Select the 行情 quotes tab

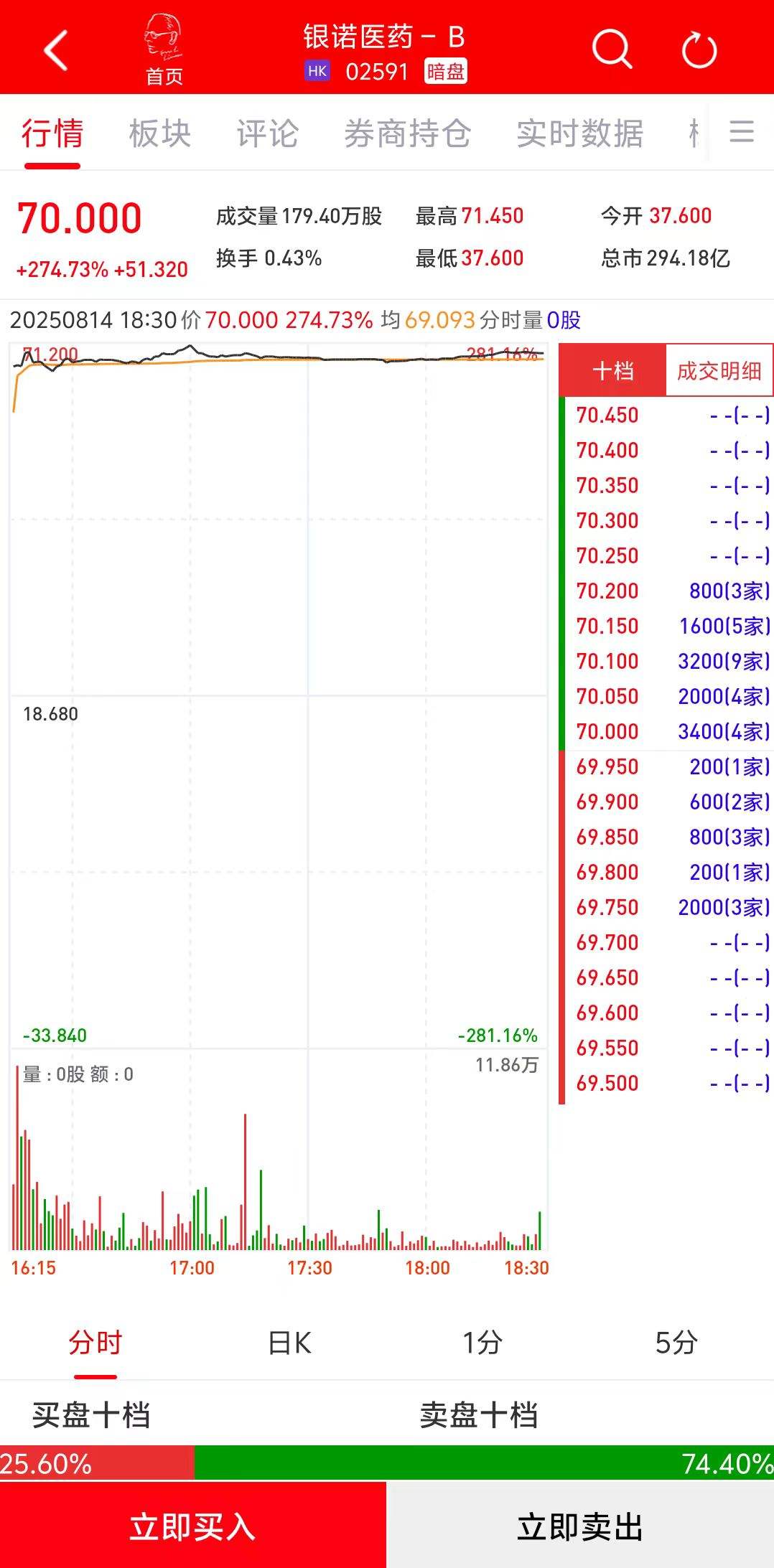pos(52,134)
